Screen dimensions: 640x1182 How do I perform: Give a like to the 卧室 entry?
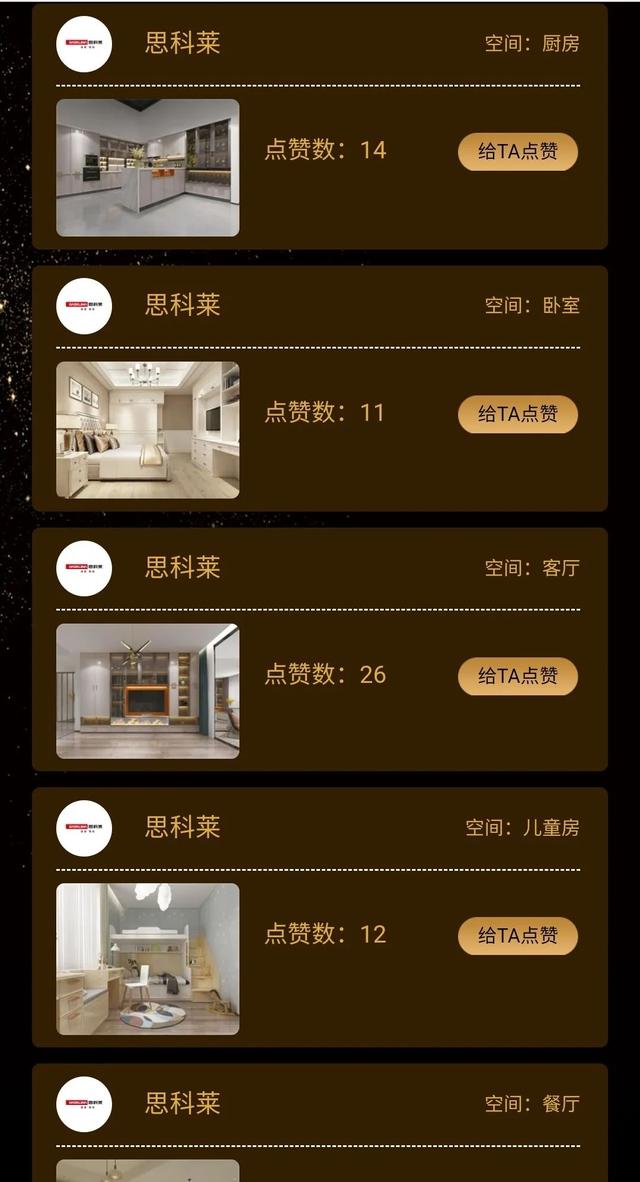pos(518,414)
